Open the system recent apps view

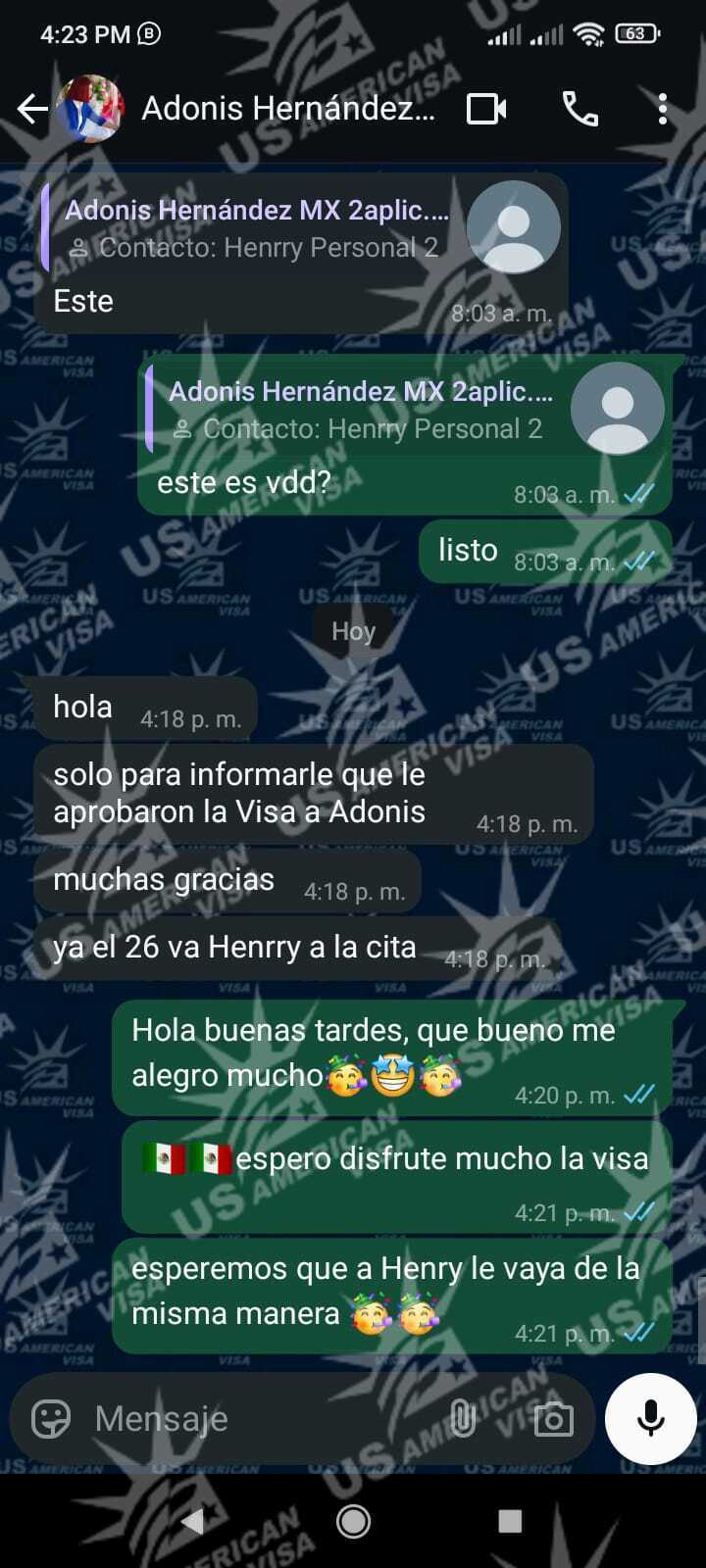510,1521
